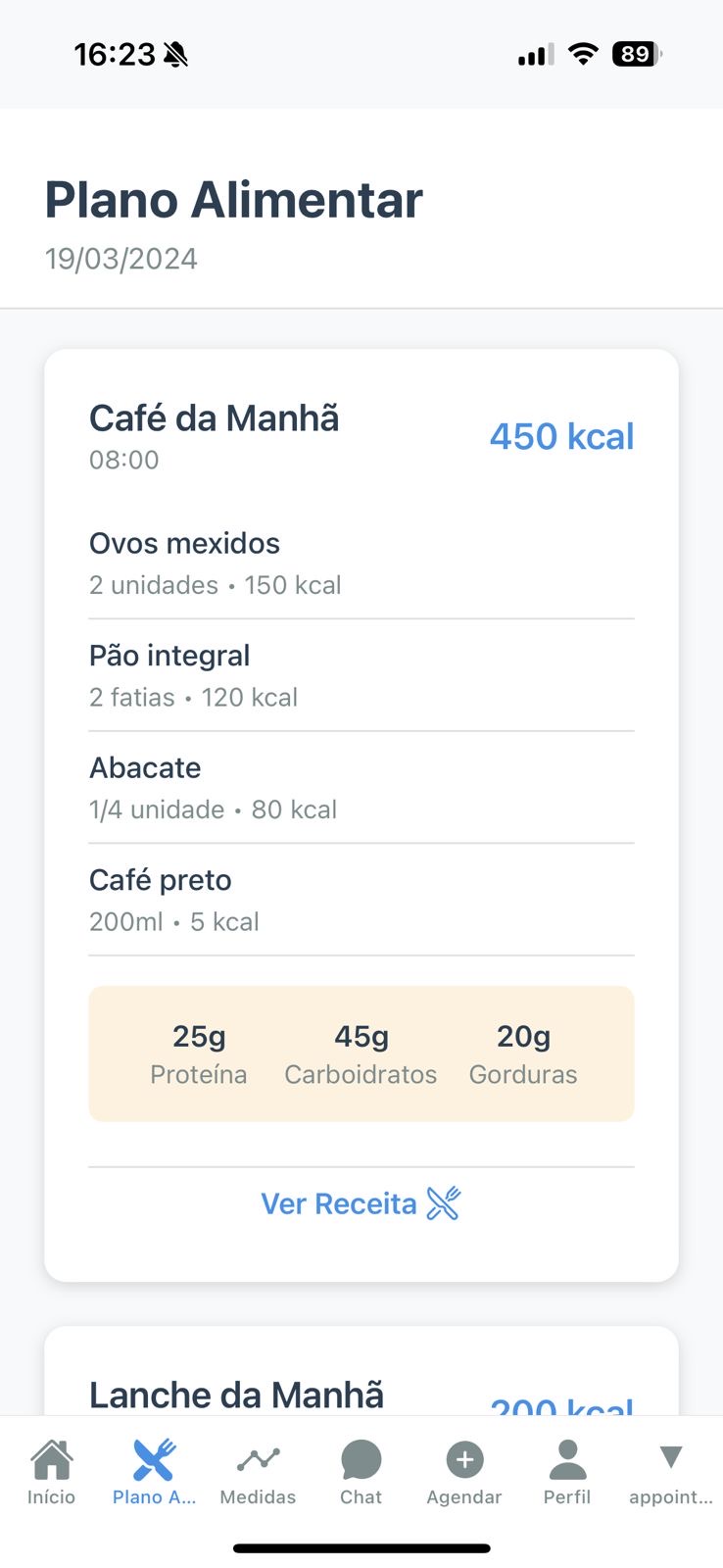Select the Plano Alimentar fork-and-knife icon
Image resolution: width=723 pixels, height=1568 pixels.
click(x=154, y=1459)
